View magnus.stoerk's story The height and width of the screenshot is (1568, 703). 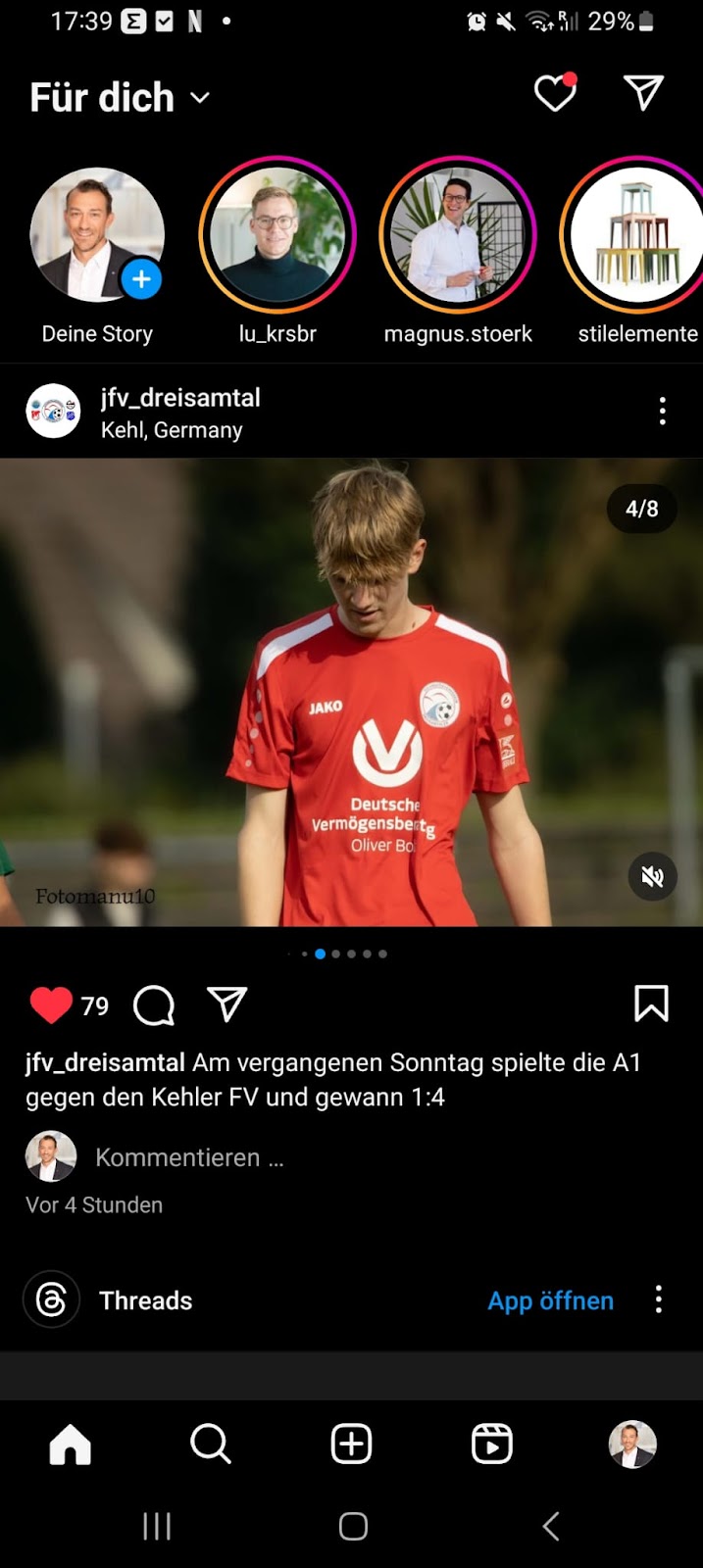(x=458, y=235)
